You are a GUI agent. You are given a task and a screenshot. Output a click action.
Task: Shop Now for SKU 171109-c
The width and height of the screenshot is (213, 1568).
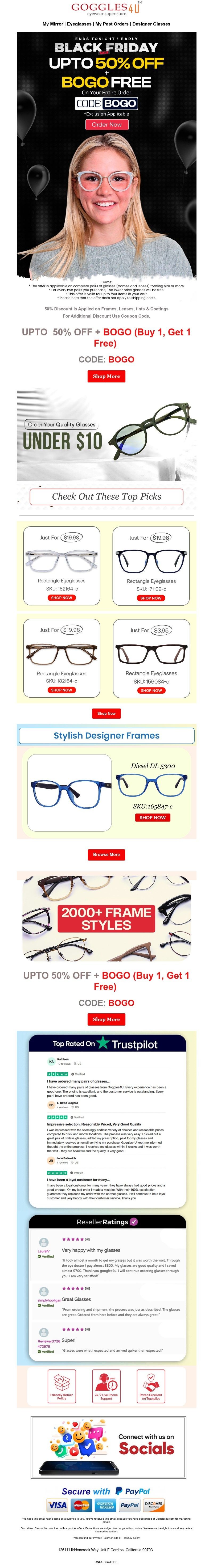coord(151,598)
